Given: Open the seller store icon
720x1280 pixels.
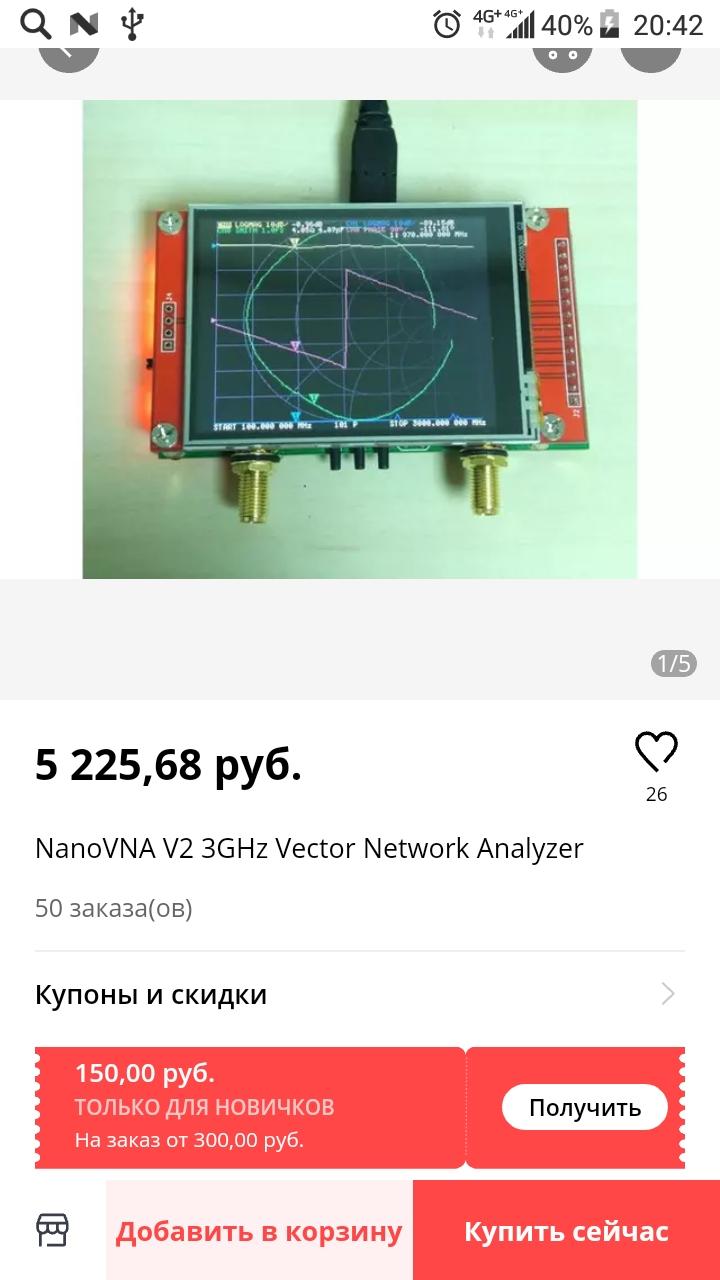Looking at the screenshot, I should point(52,1230).
